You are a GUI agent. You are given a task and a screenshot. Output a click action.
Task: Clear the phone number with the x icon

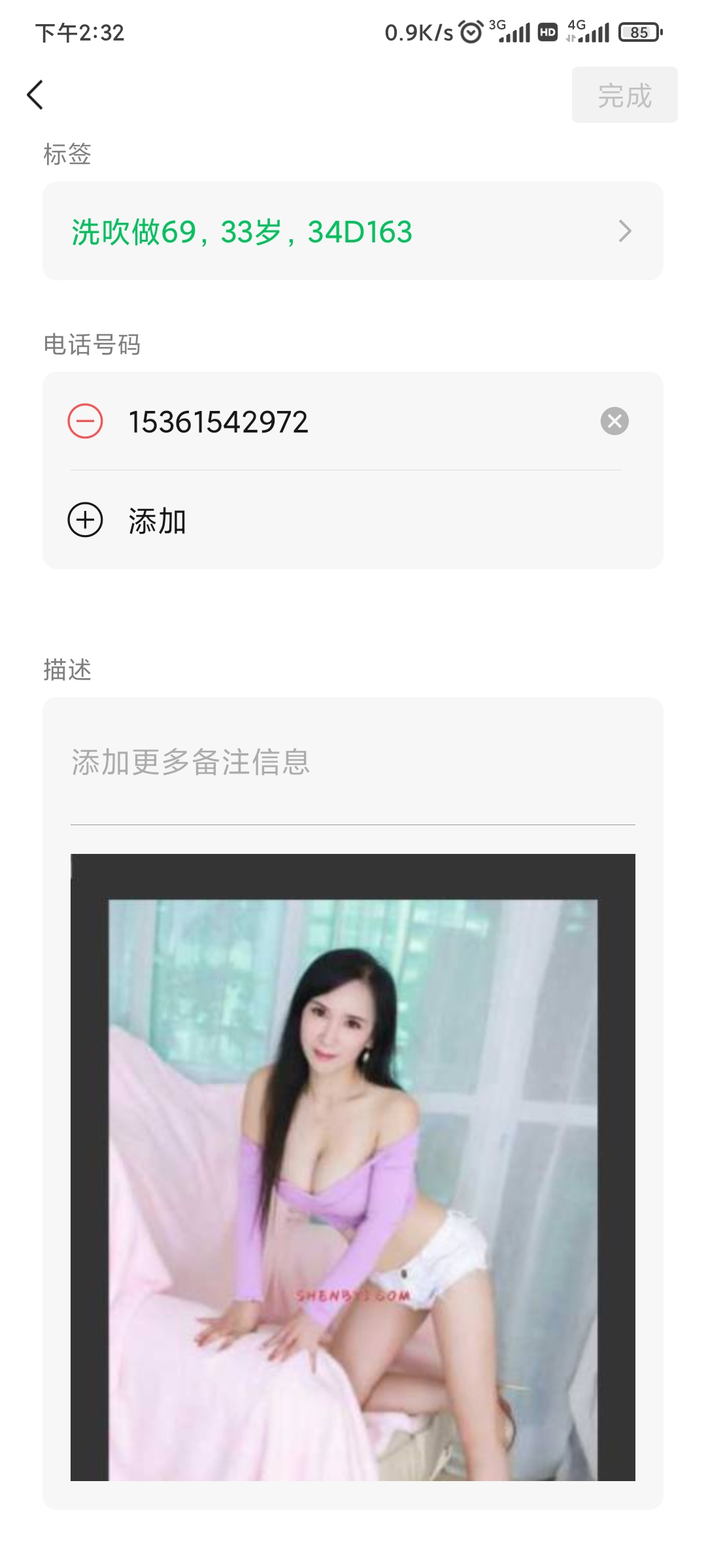pos(614,421)
